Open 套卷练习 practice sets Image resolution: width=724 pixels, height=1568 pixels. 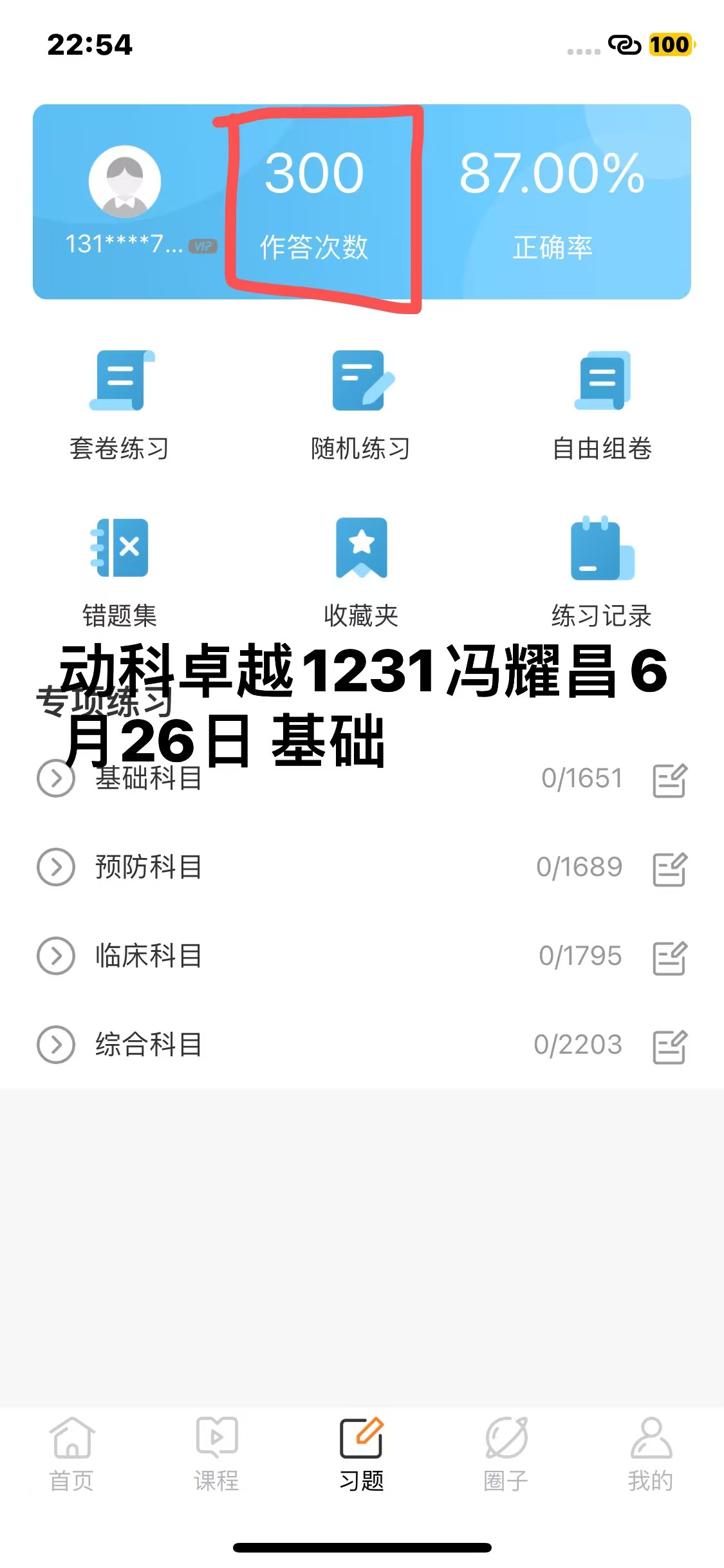point(120,406)
